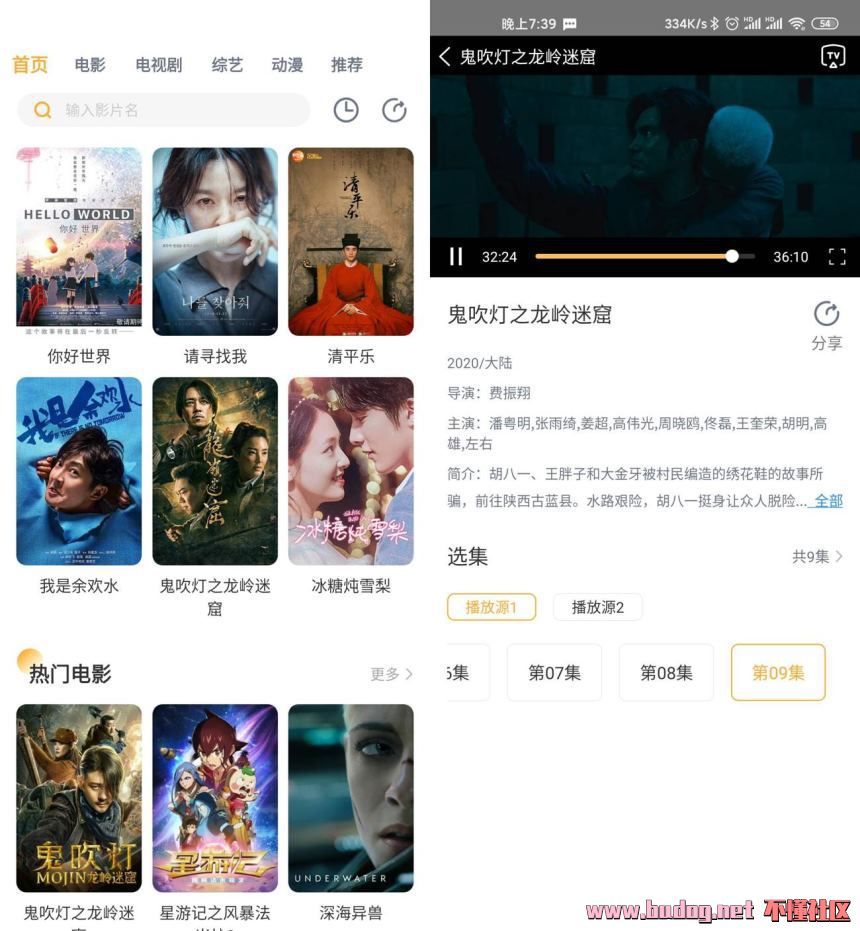
Task: Expand the synopsis via 全部
Action: [828, 501]
